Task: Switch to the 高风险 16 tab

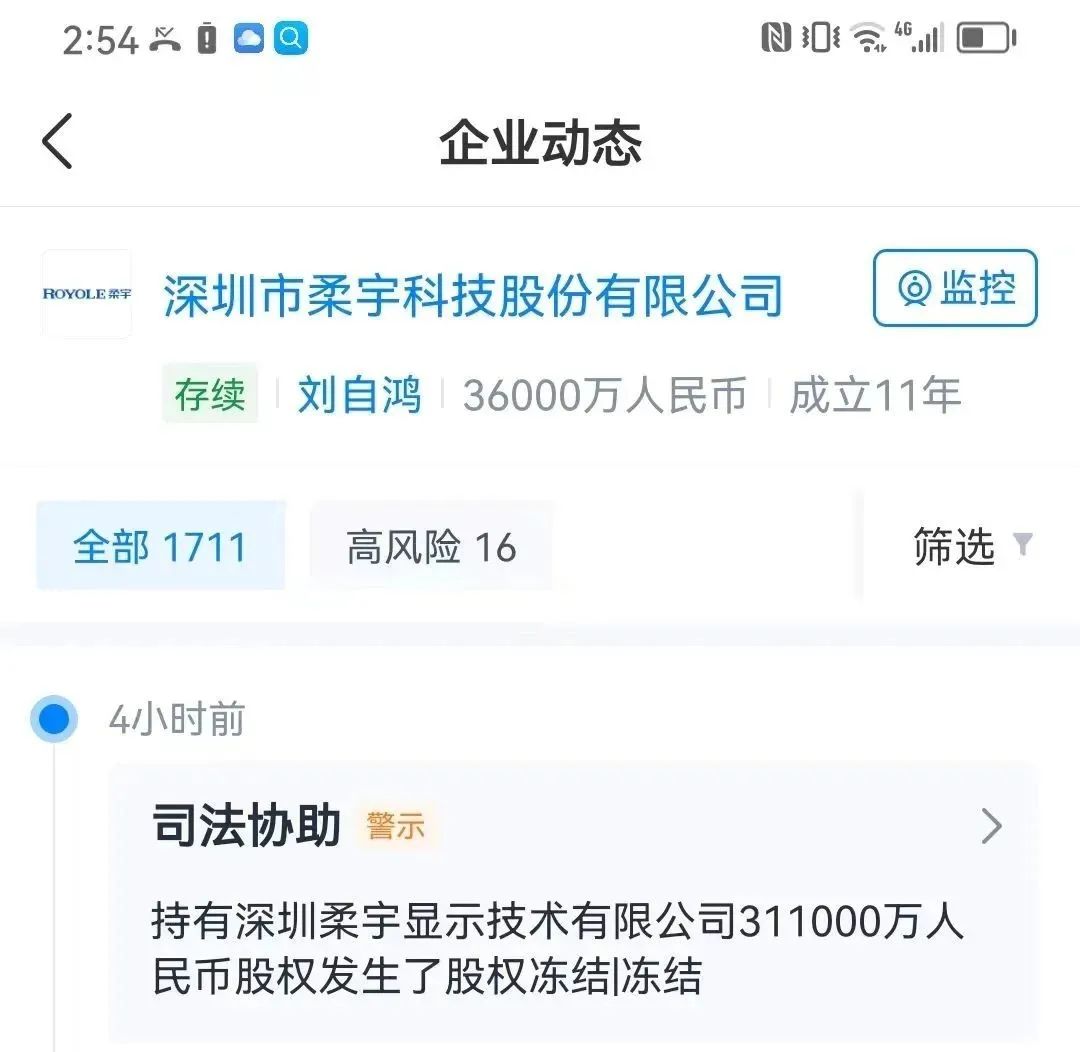Action: click(x=431, y=547)
